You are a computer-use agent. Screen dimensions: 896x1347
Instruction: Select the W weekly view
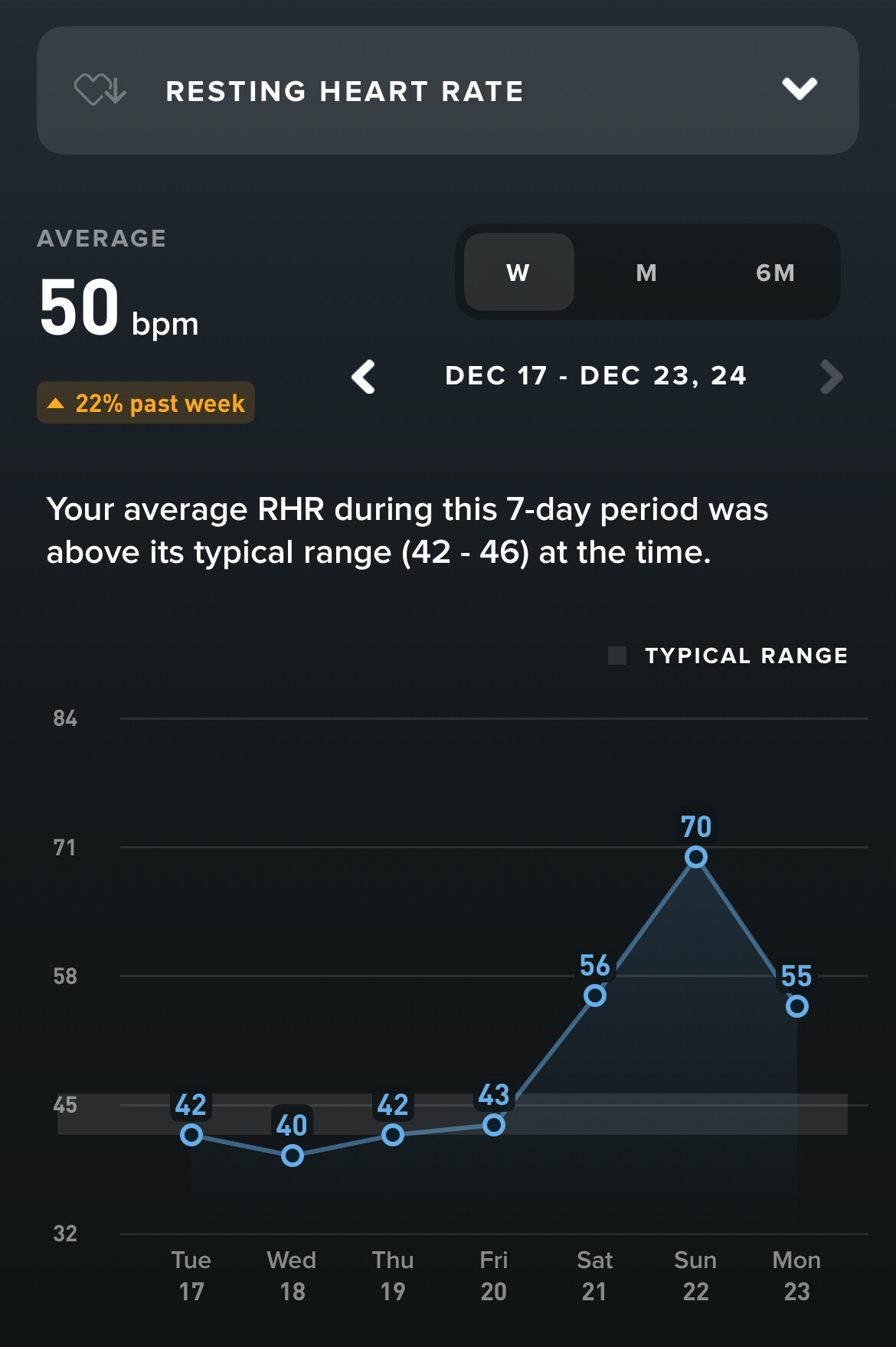518,273
